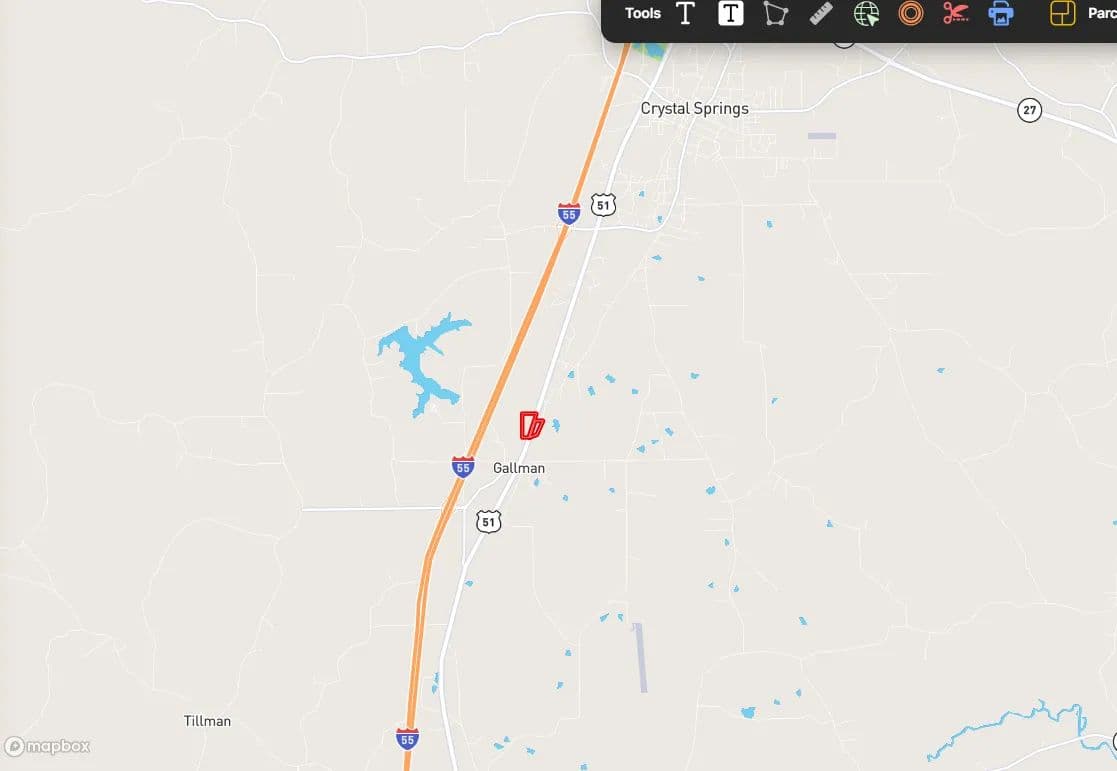Activate the polygon drawing tool
Screen dimensions: 1117x771
tap(776, 13)
